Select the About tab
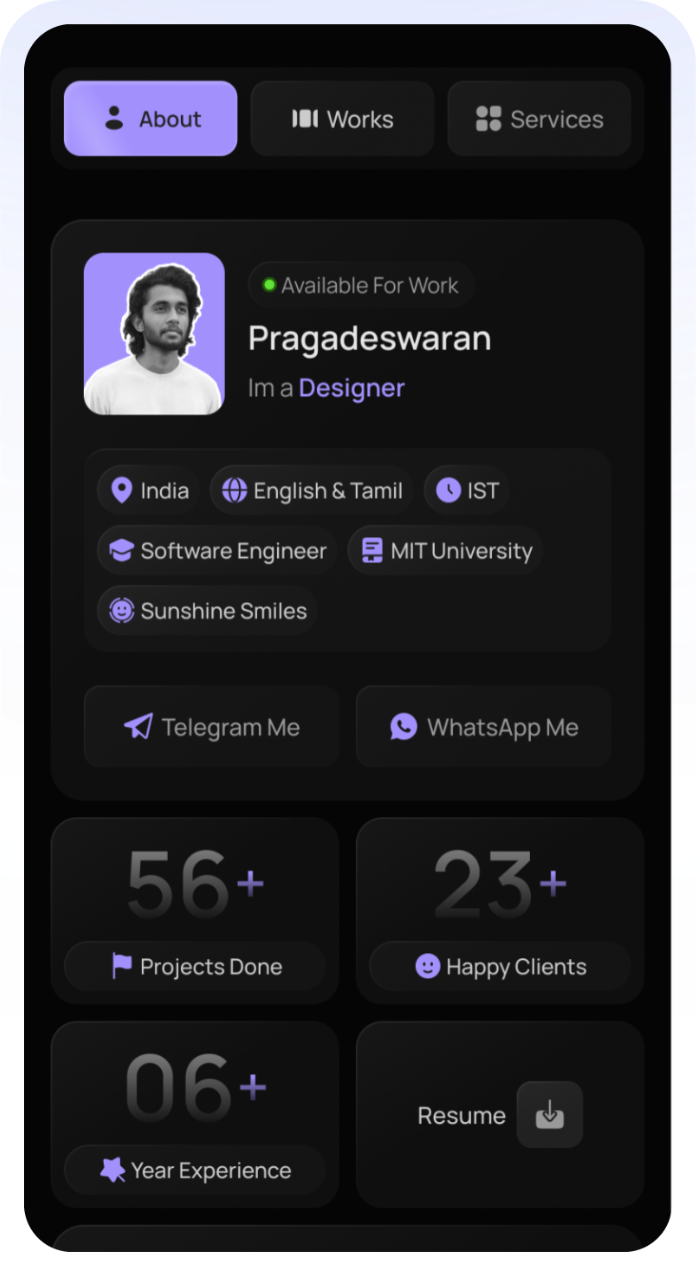The width and height of the screenshot is (696, 1276). 151,119
